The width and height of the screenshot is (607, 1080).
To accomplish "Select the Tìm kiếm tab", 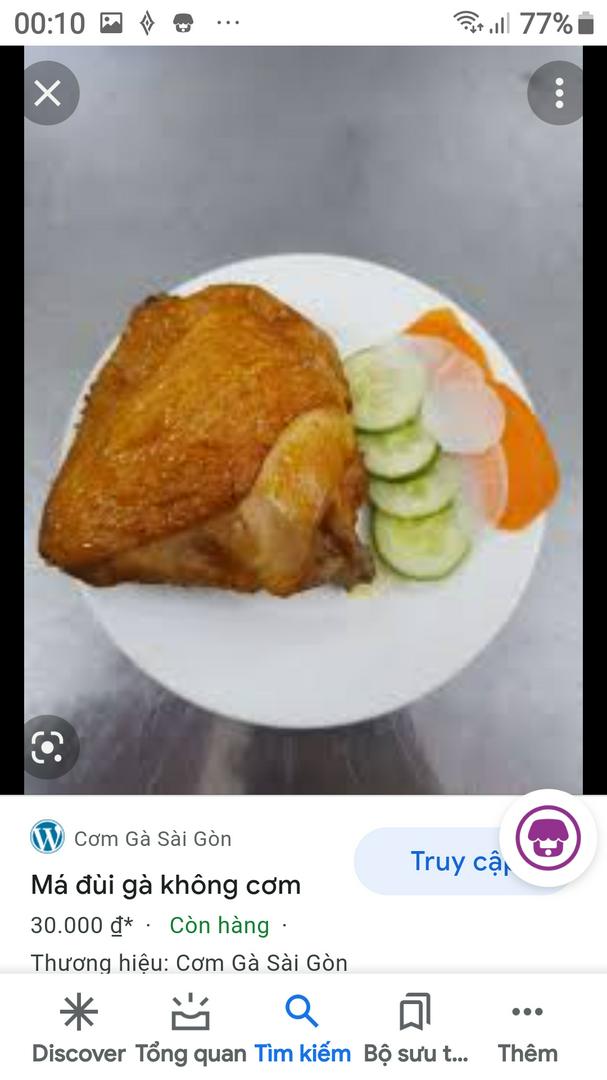I will tap(302, 1030).
